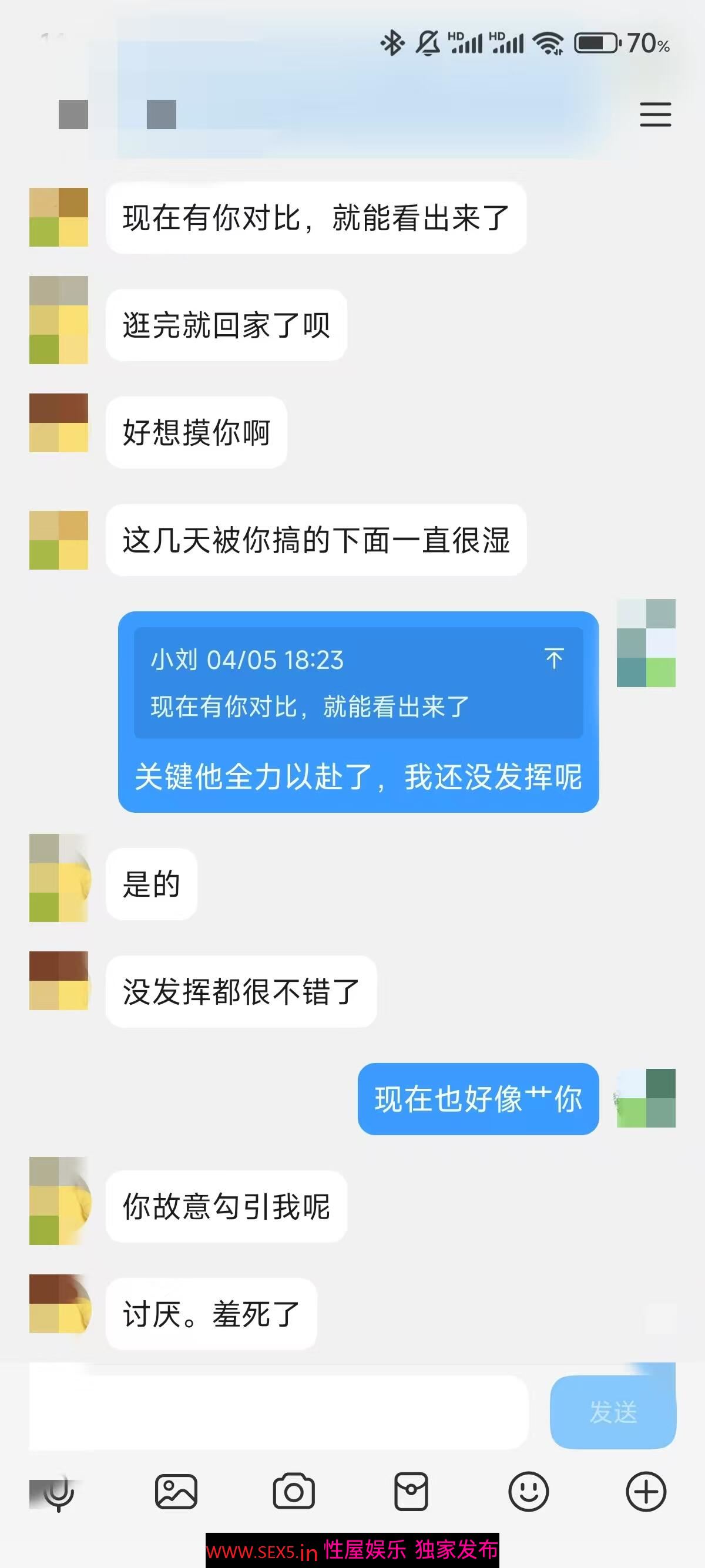This screenshot has width=705, height=1568.
Task: Open the camera to take photo
Action: (293, 1492)
